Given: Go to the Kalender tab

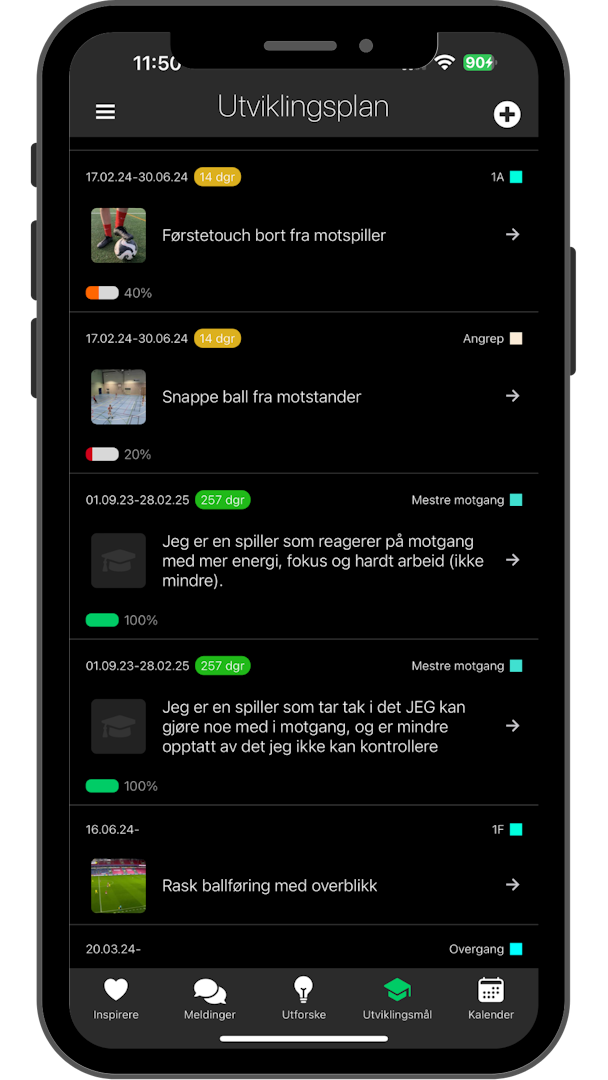Looking at the screenshot, I should pos(490,998).
